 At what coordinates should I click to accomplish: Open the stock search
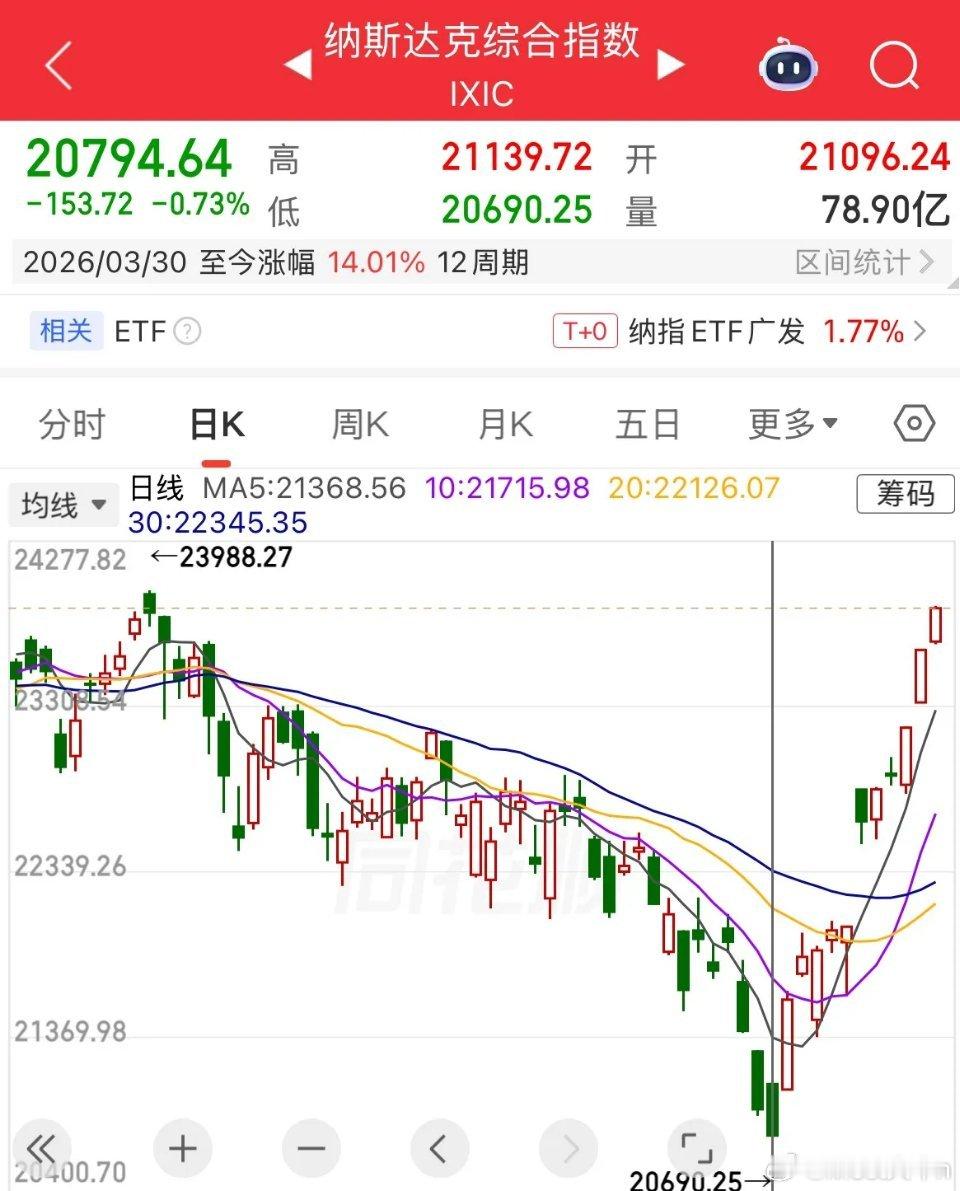pyautogui.click(x=895, y=67)
